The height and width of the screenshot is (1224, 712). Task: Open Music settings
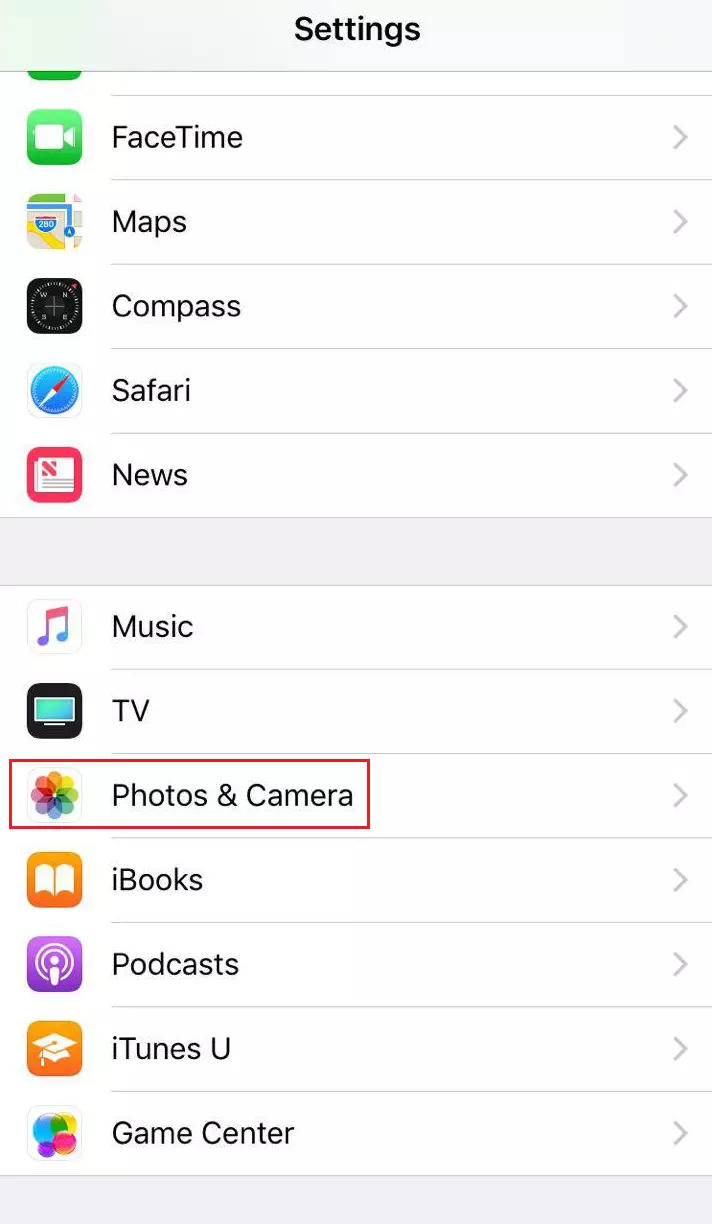[x=356, y=627]
